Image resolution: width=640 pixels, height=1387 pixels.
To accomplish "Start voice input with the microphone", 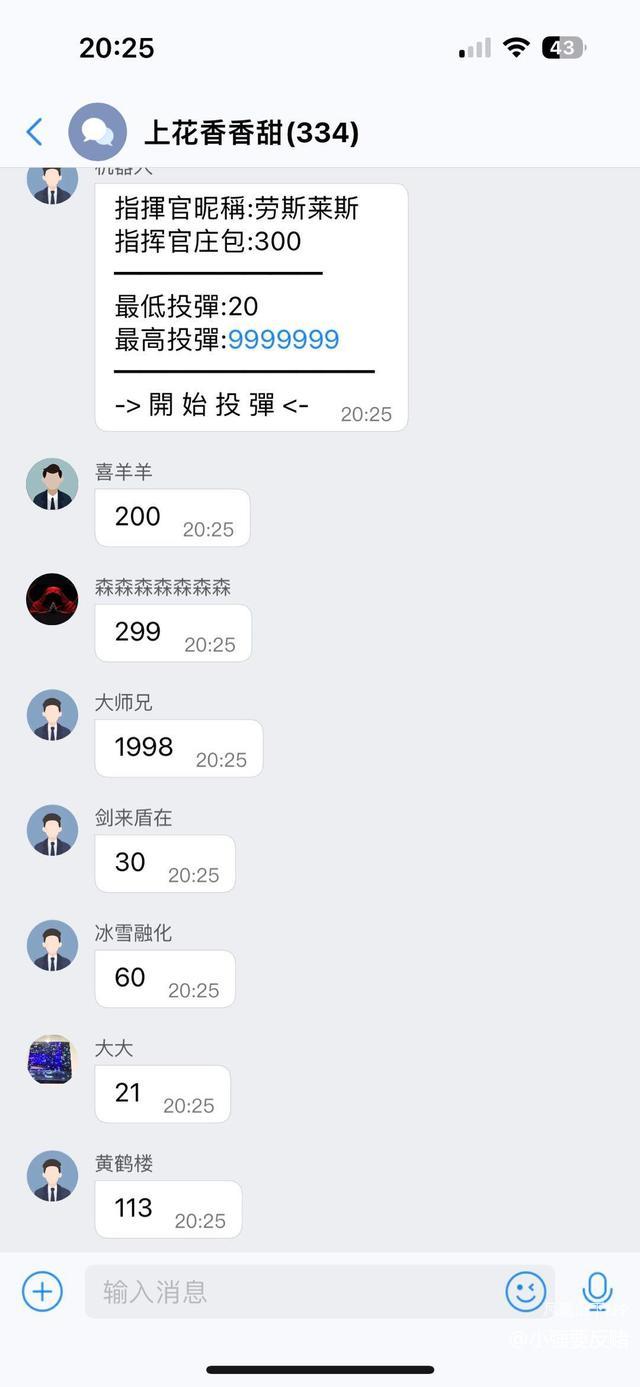I will pyautogui.click(x=597, y=1291).
